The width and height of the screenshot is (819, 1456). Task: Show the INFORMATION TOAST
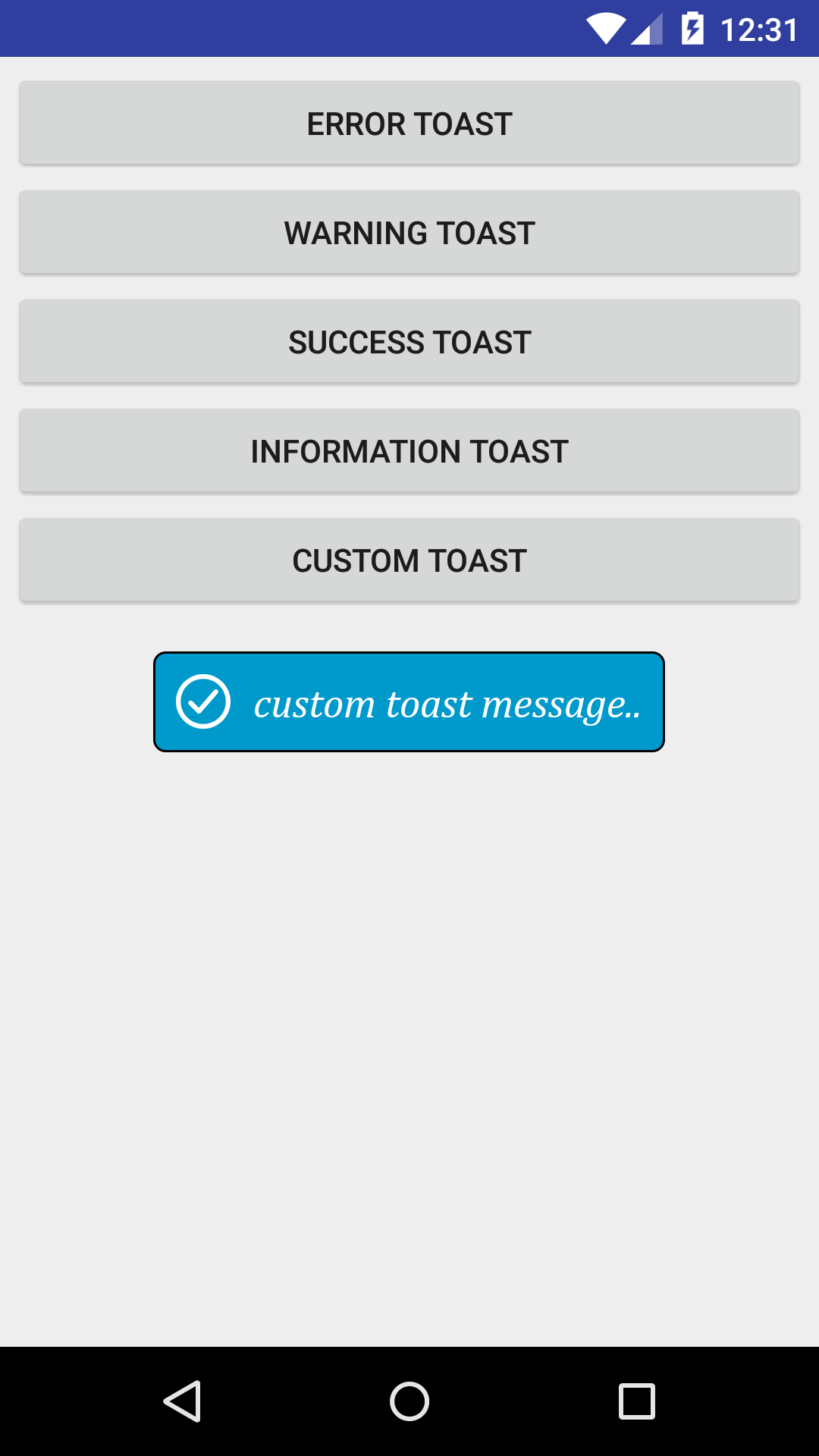point(409,450)
